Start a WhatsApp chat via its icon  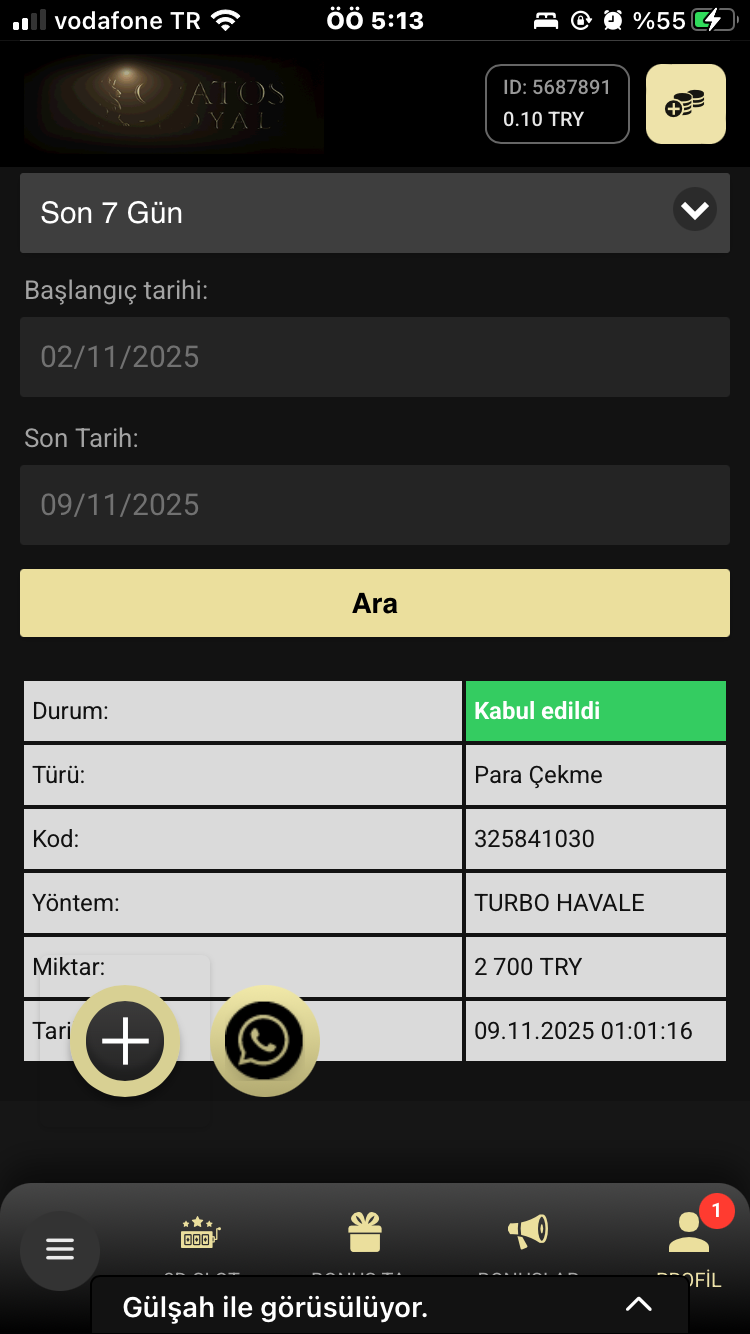click(x=265, y=1041)
